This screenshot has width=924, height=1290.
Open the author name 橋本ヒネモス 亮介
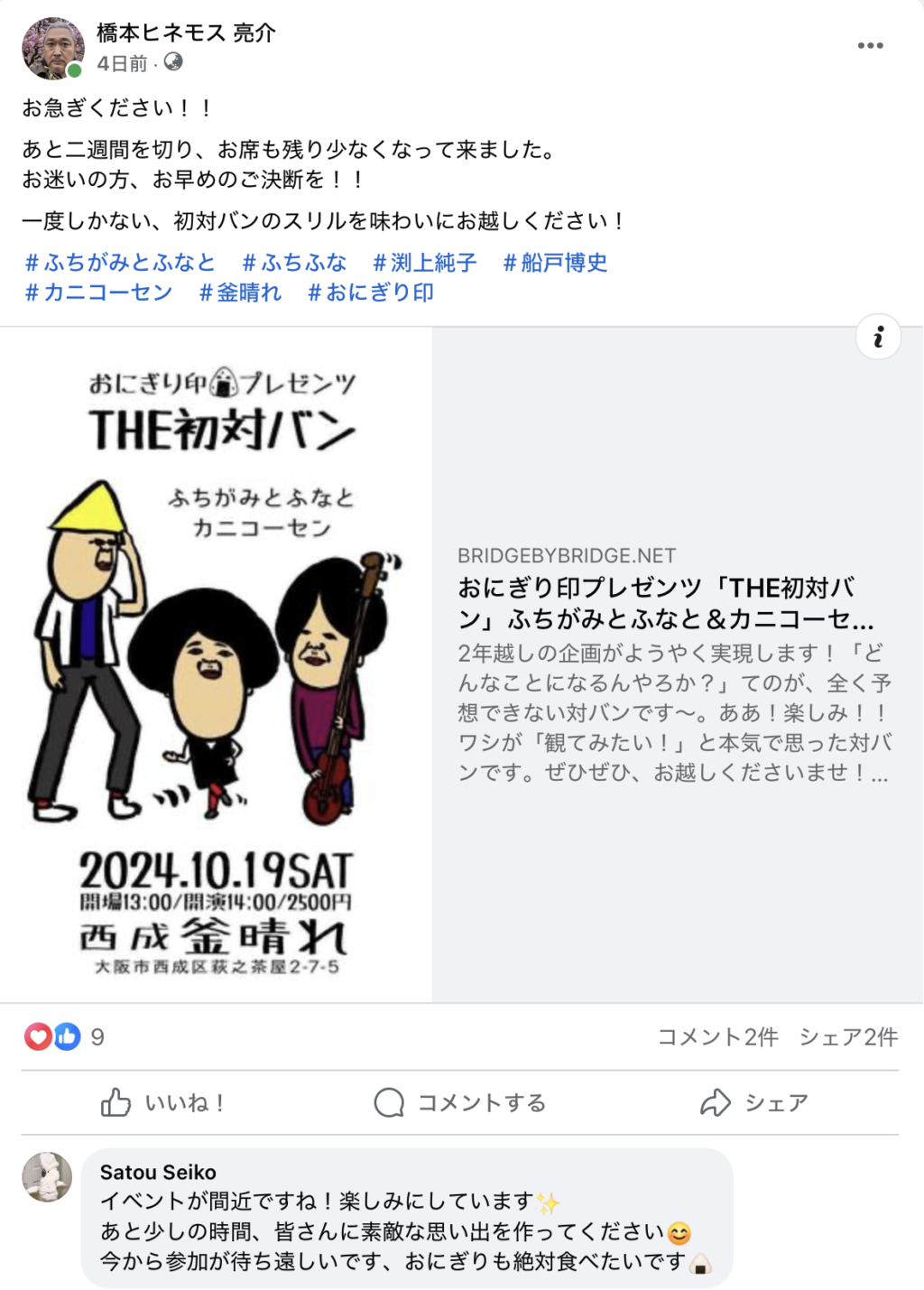(186, 33)
